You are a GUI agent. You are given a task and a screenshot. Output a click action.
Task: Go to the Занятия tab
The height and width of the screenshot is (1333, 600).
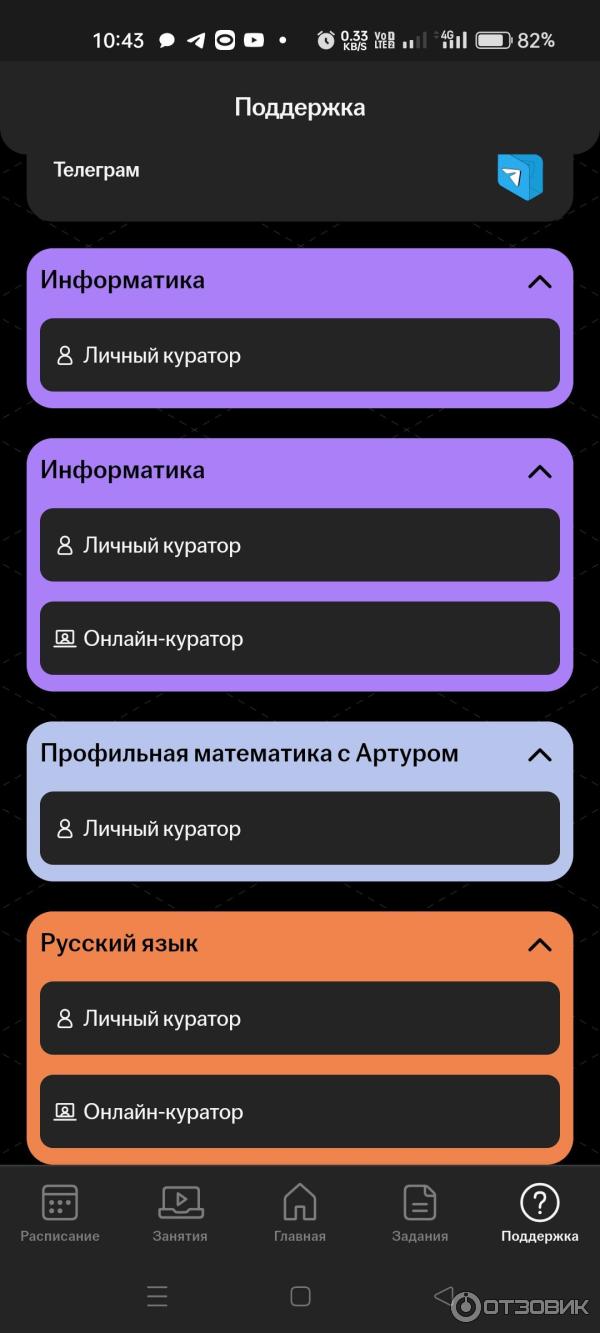click(x=180, y=1212)
